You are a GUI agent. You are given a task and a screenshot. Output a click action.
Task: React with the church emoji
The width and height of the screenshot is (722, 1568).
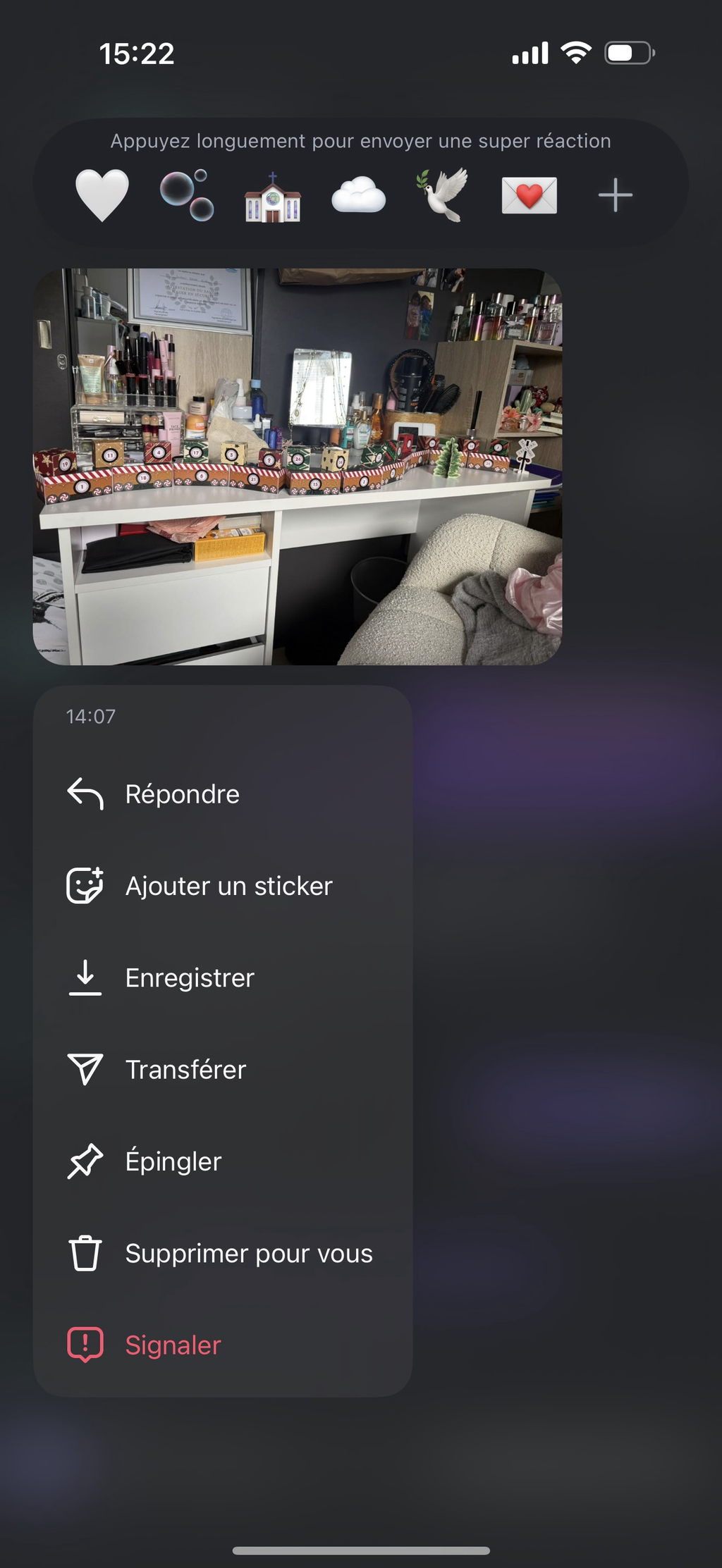[x=273, y=197]
